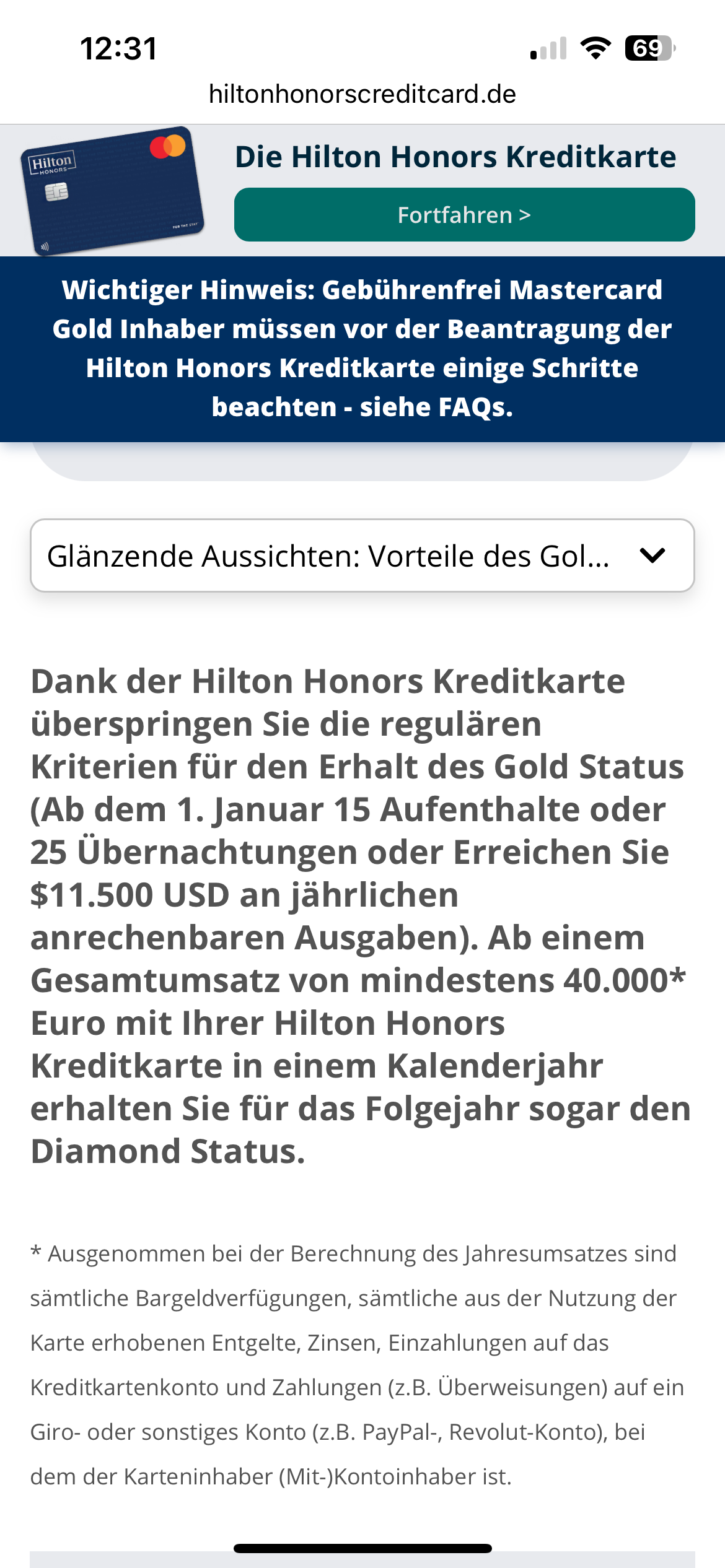Screen dimensions: 725x1568
Task: Tap the hiltonhonorscreditcard.de address bar
Action: point(362,94)
